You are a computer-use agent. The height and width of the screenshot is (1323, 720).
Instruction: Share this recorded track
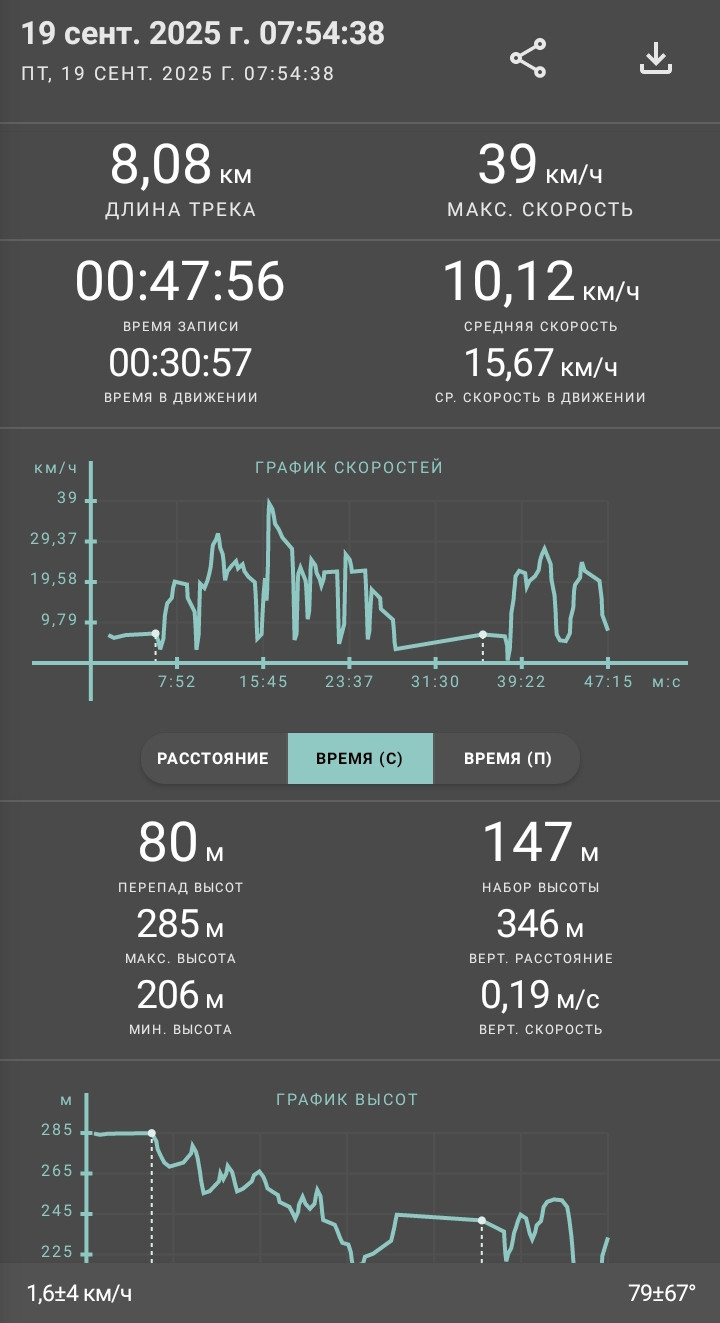[528, 58]
